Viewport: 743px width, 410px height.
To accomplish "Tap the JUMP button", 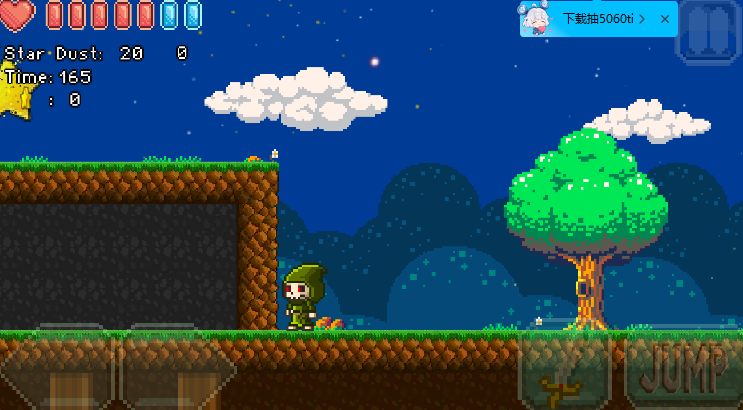I will (684, 370).
